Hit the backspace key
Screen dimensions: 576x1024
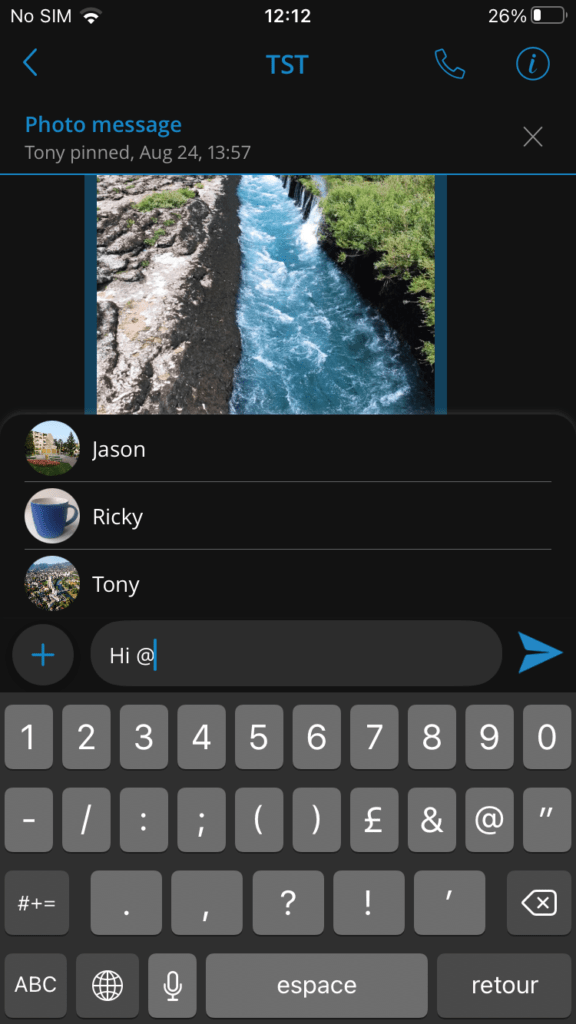point(539,903)
